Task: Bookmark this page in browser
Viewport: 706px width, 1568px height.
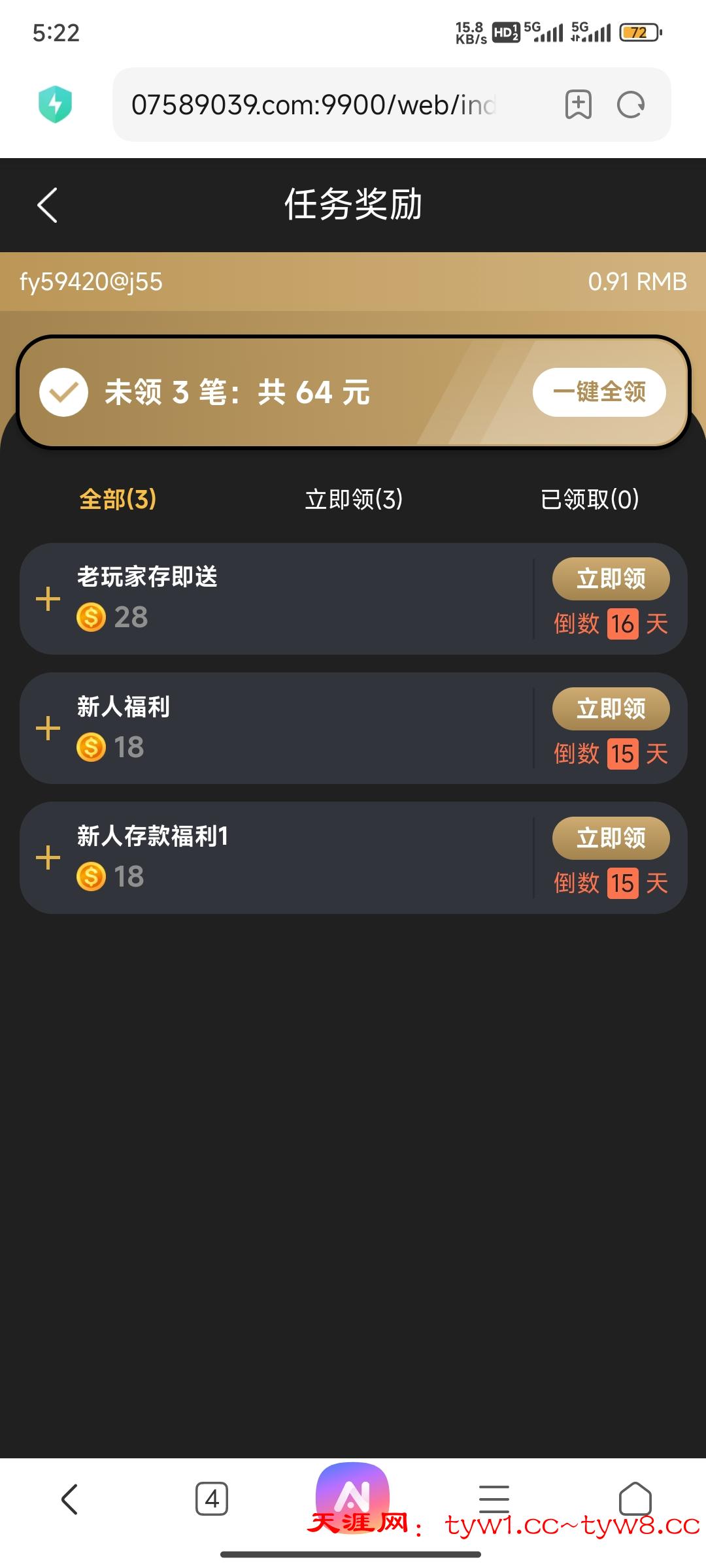Action: click(578, 105)
